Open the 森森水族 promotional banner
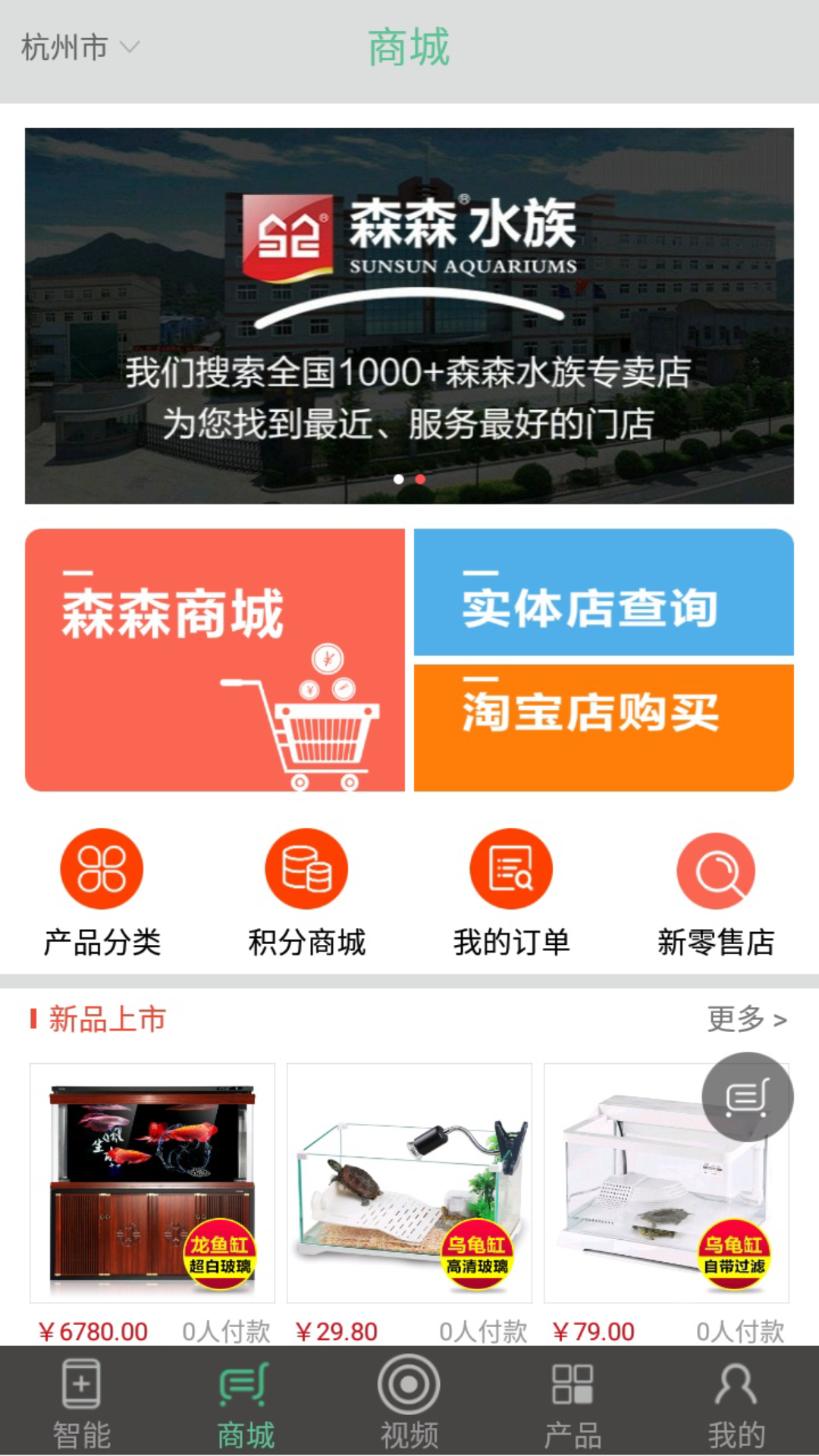Screen dimensions: 819x1456 (409, 315)
